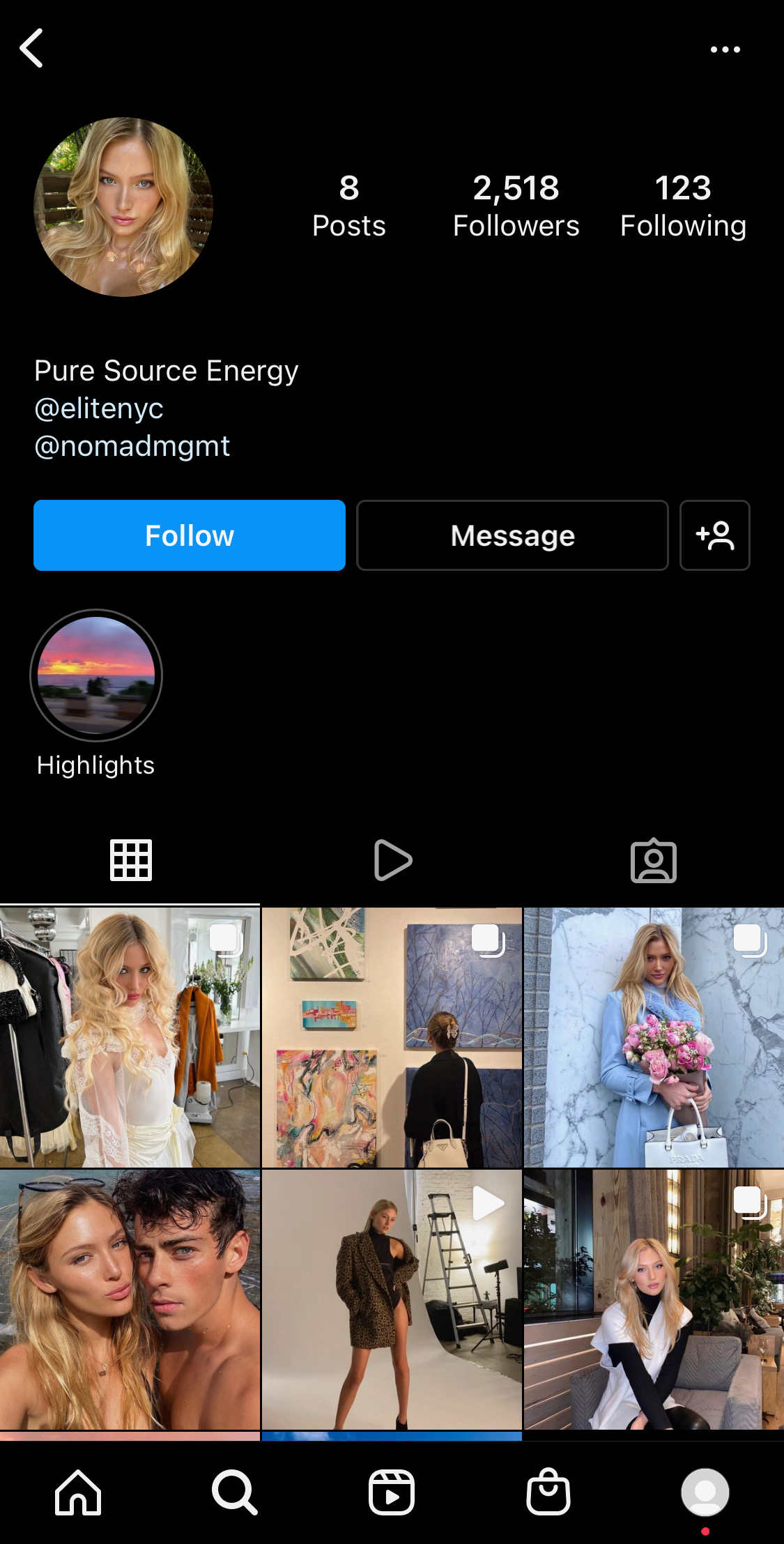Open the @elitenyc profile link
The width and height of the screenshot is (784, 1544).
tap(99, 408)
